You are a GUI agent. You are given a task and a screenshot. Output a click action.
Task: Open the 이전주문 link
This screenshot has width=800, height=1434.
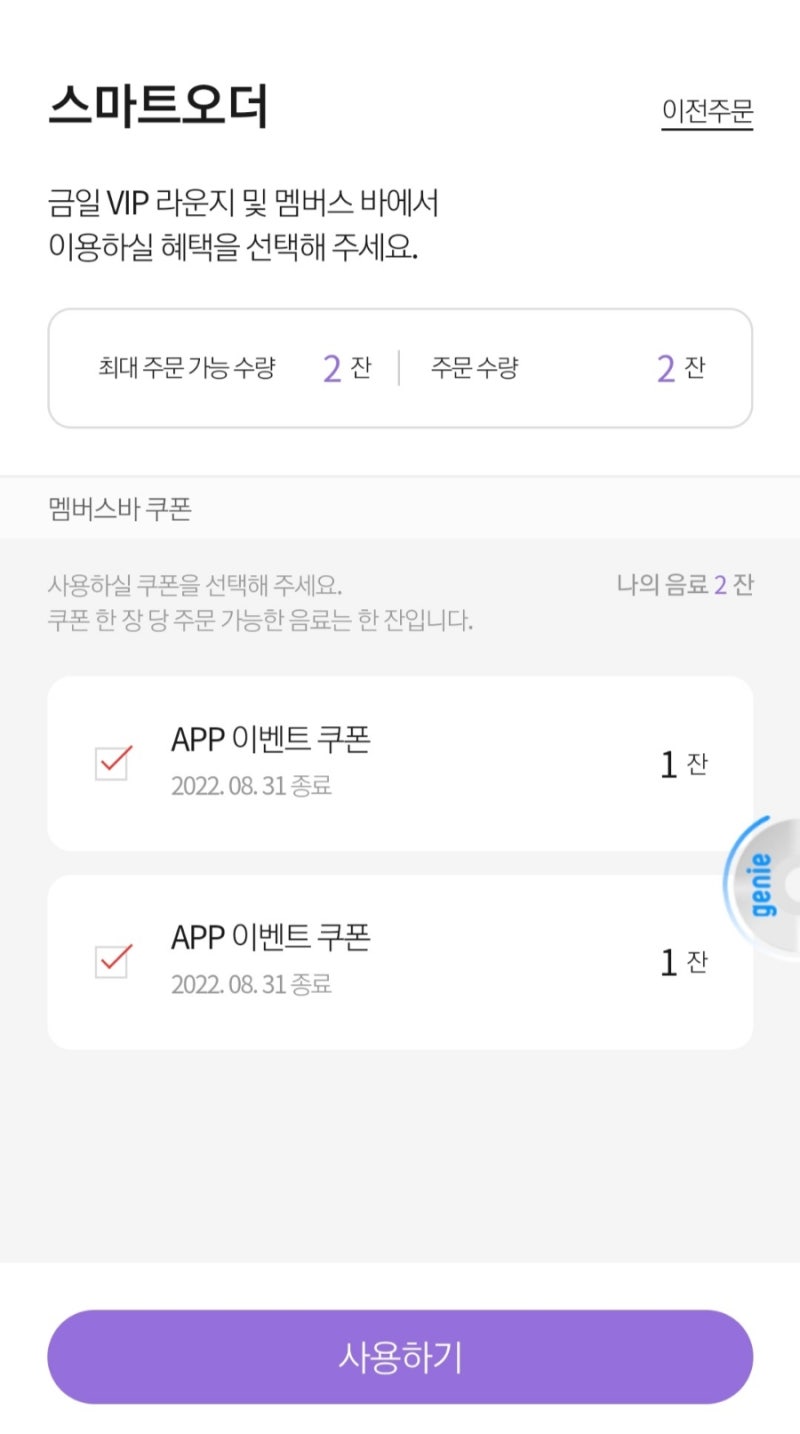point(707,112)
